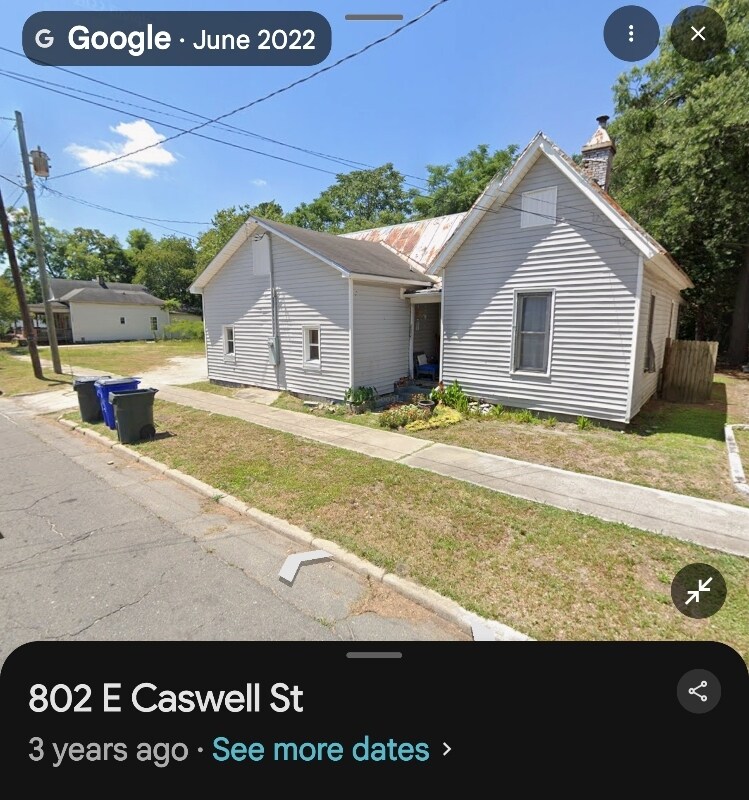Open the three-dot overflow menu
This screenshot has width=749, height=800.
pyautogui.click(x=631, y=34)
